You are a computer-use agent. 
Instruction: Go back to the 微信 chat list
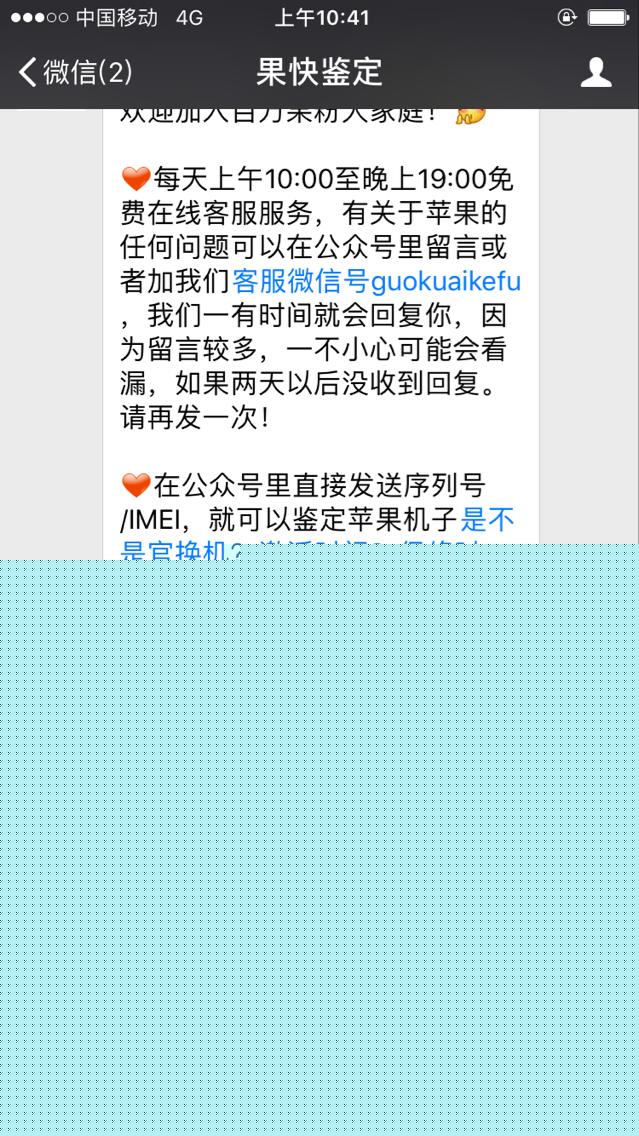75,72
